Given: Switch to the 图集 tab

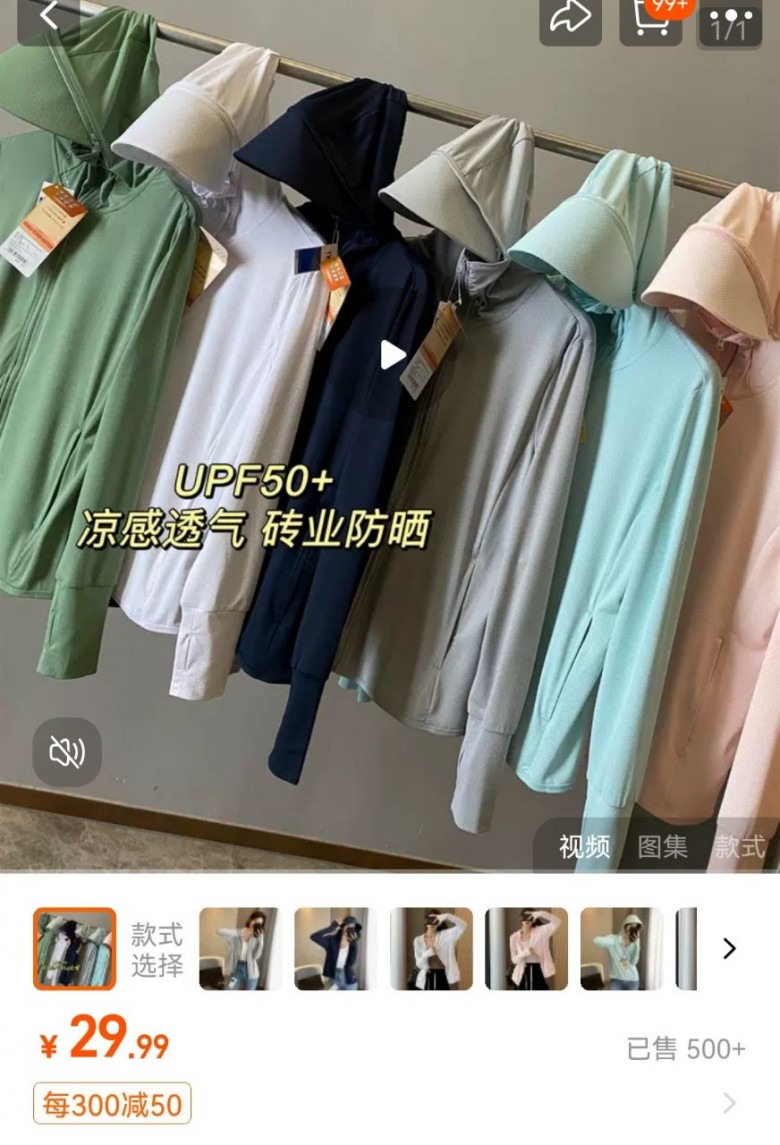Looking at the screenshot, I should coord(662,847).
